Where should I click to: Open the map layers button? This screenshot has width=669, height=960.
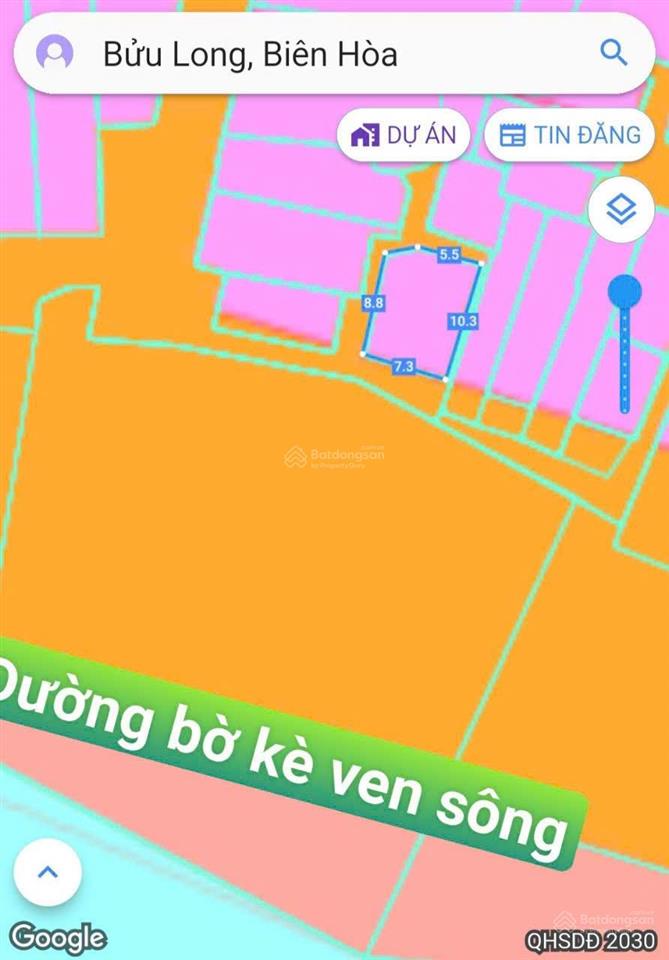(x=621, y=210)
